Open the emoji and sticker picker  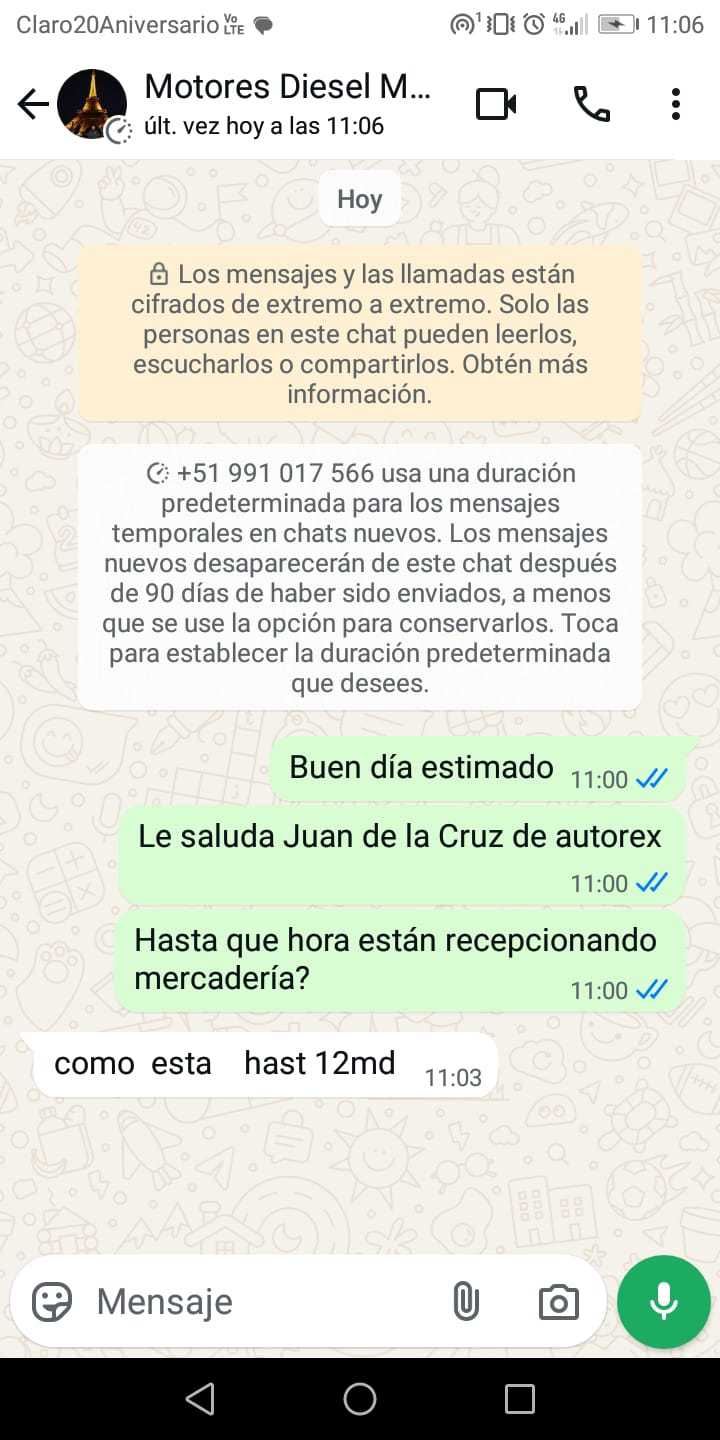pyautogui.click(x=52, y=1301)
